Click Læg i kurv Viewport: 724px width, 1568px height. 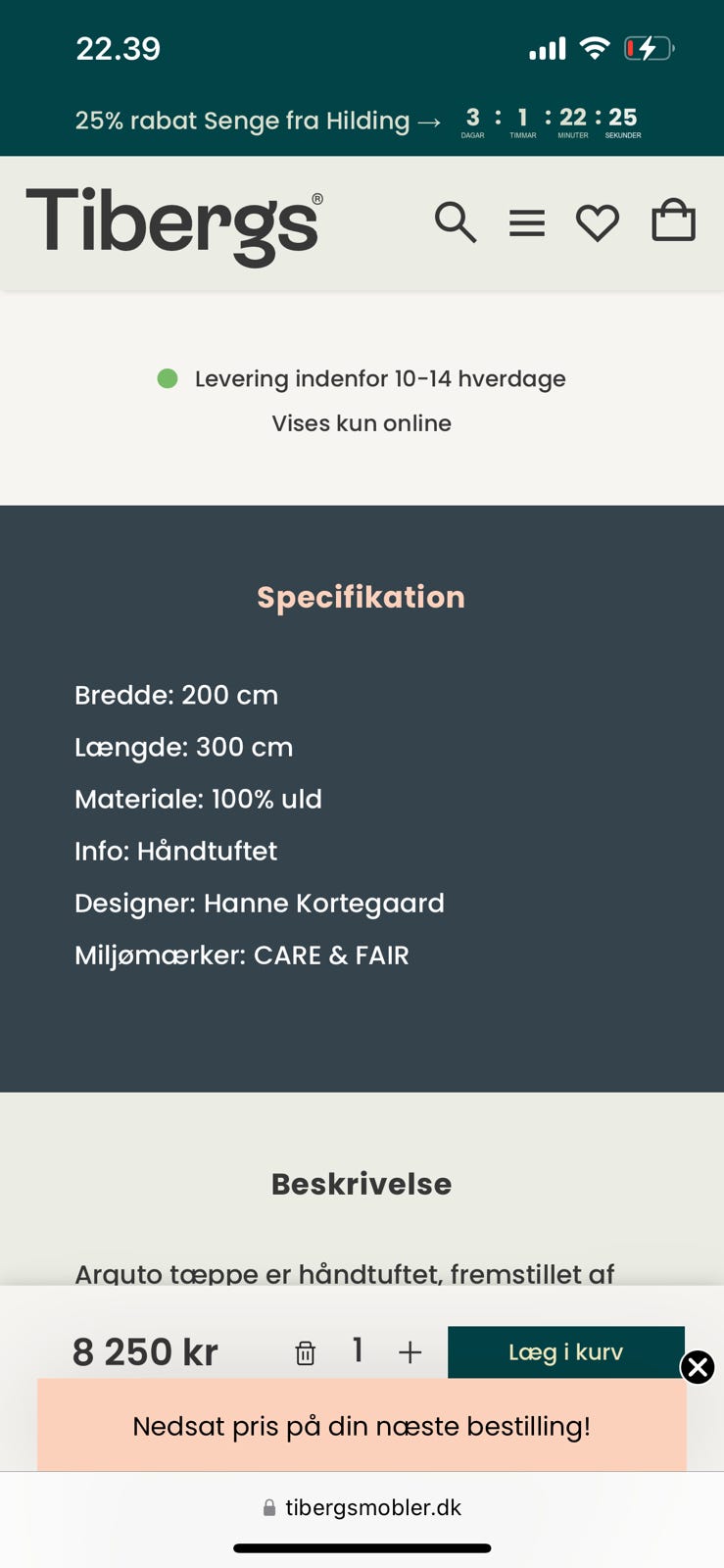point(565,1351)
